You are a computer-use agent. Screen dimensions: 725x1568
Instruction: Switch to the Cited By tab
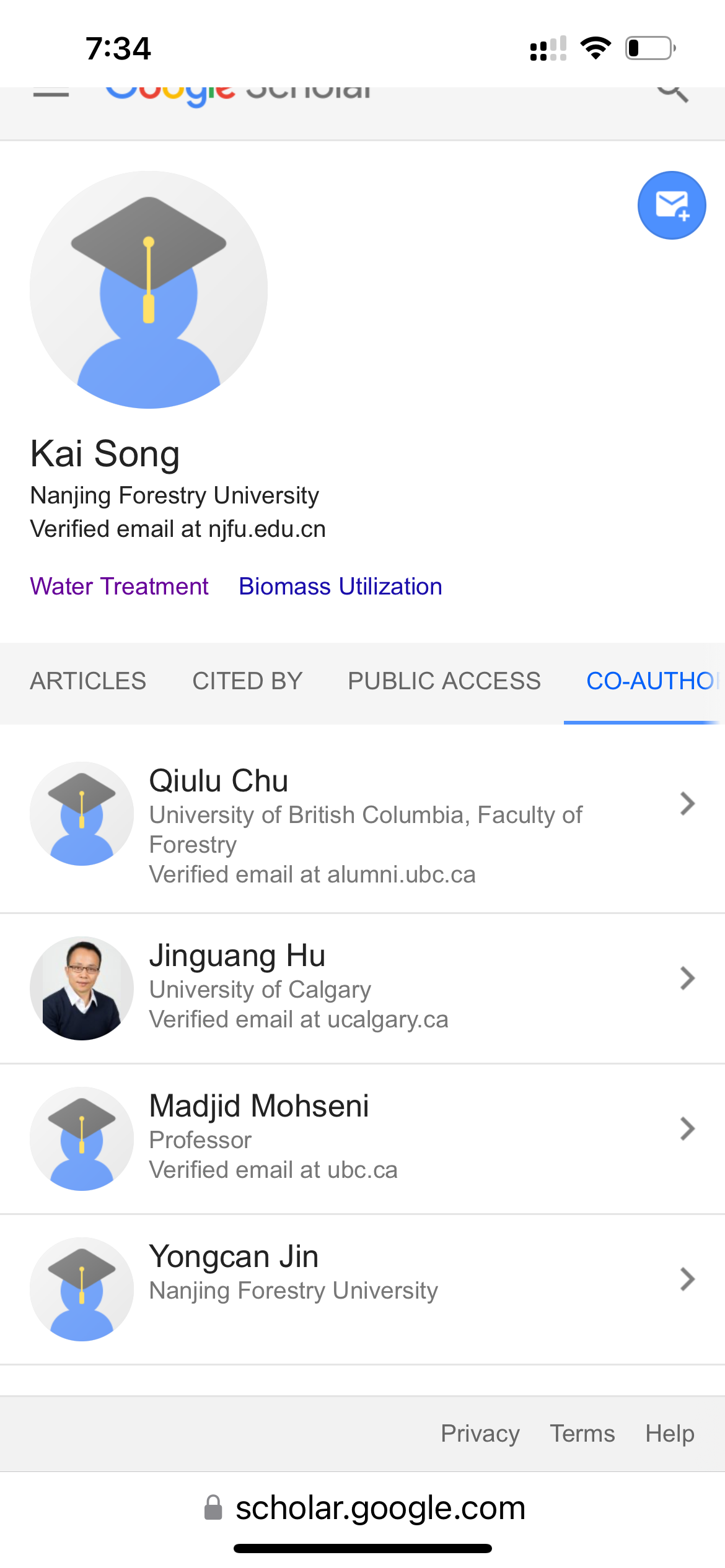(247, 681)
